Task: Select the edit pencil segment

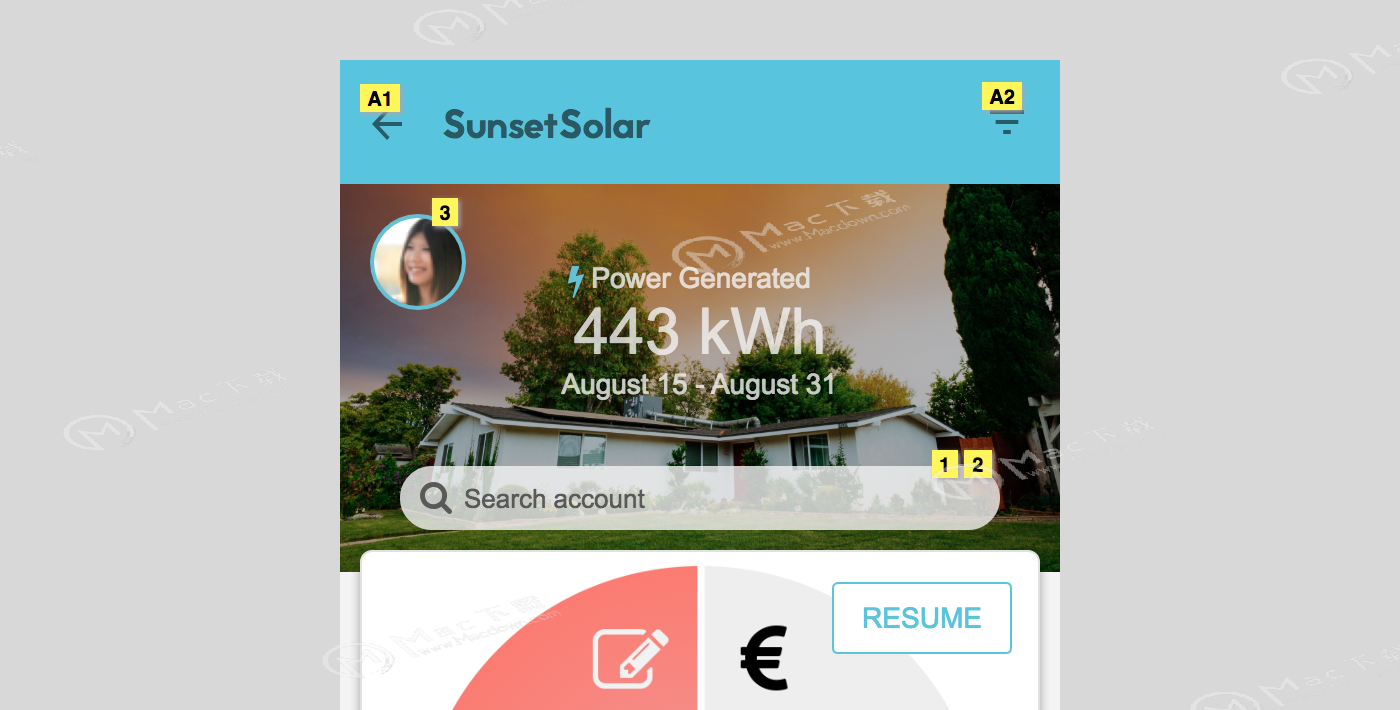Action: click(630, 657)
